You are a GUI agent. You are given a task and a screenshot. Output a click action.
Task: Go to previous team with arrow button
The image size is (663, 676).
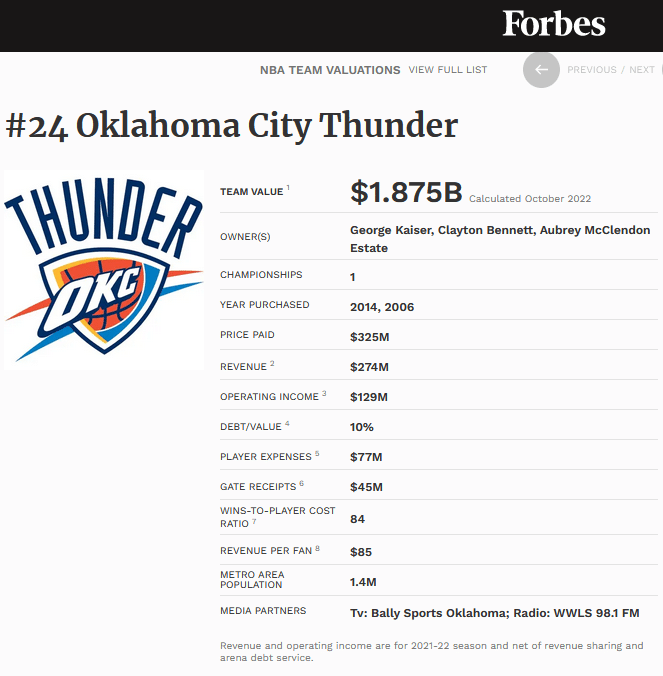coord(541,69)
